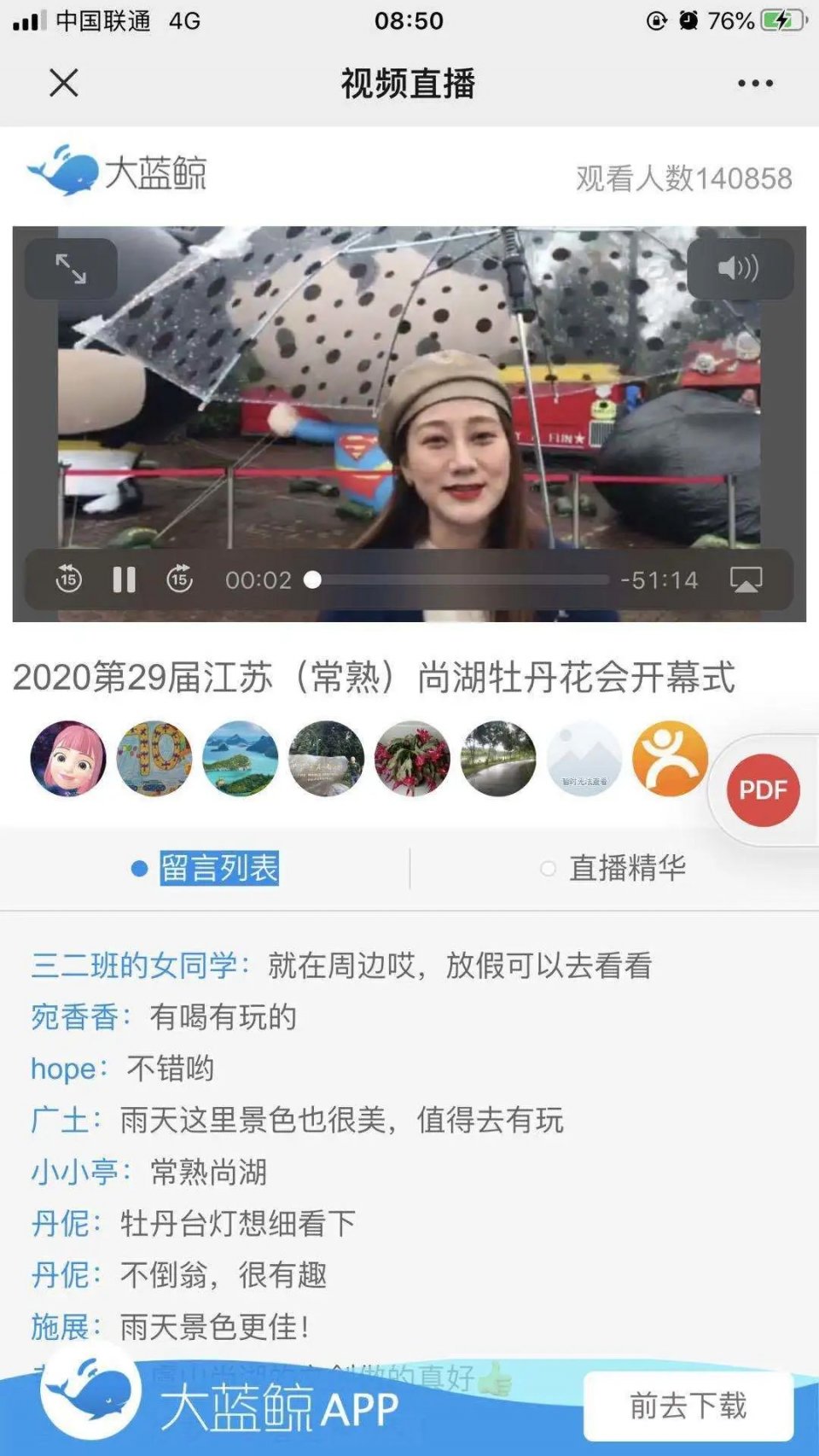Select the 留言列表 radio indicator
The height and width of the screenshot is (1456, 819).
pyautogui.click(x=139, y=868)
